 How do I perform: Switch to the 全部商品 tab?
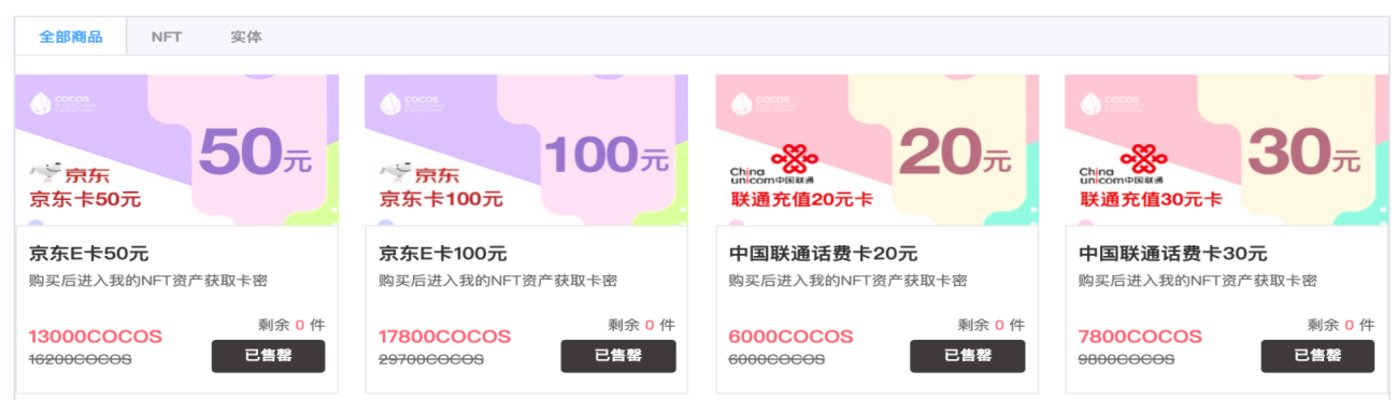(x=70, y=37)
